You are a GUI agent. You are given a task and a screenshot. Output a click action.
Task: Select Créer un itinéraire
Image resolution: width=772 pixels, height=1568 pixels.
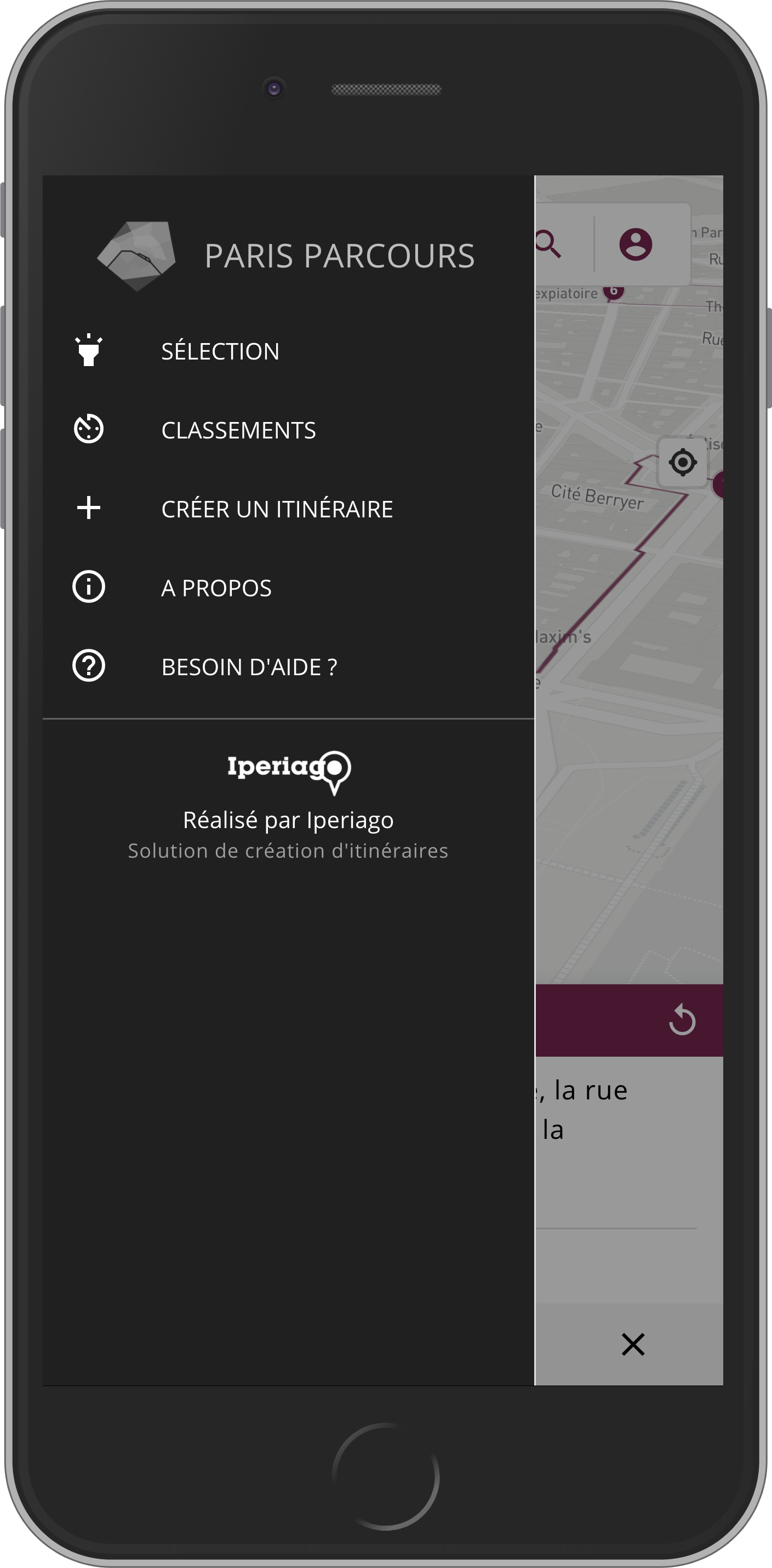click(x=288, y=509)
